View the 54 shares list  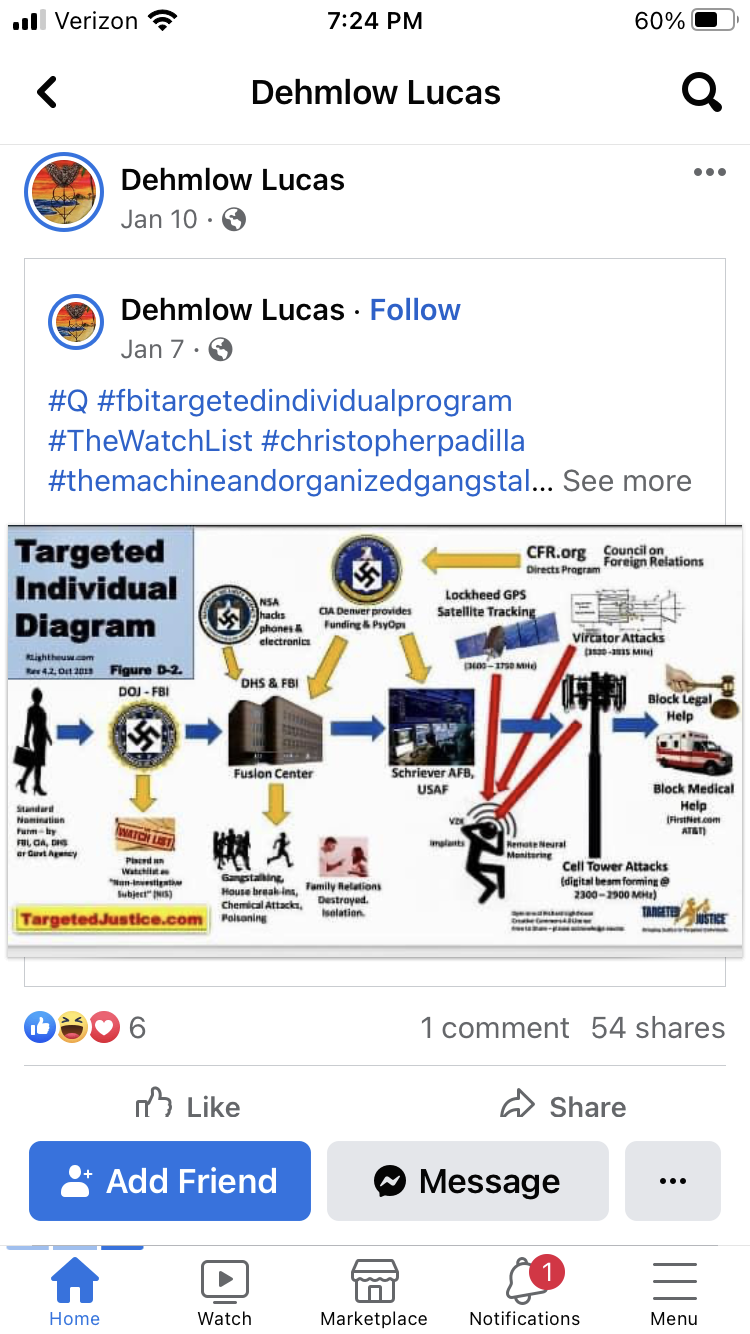[658, 1028]
